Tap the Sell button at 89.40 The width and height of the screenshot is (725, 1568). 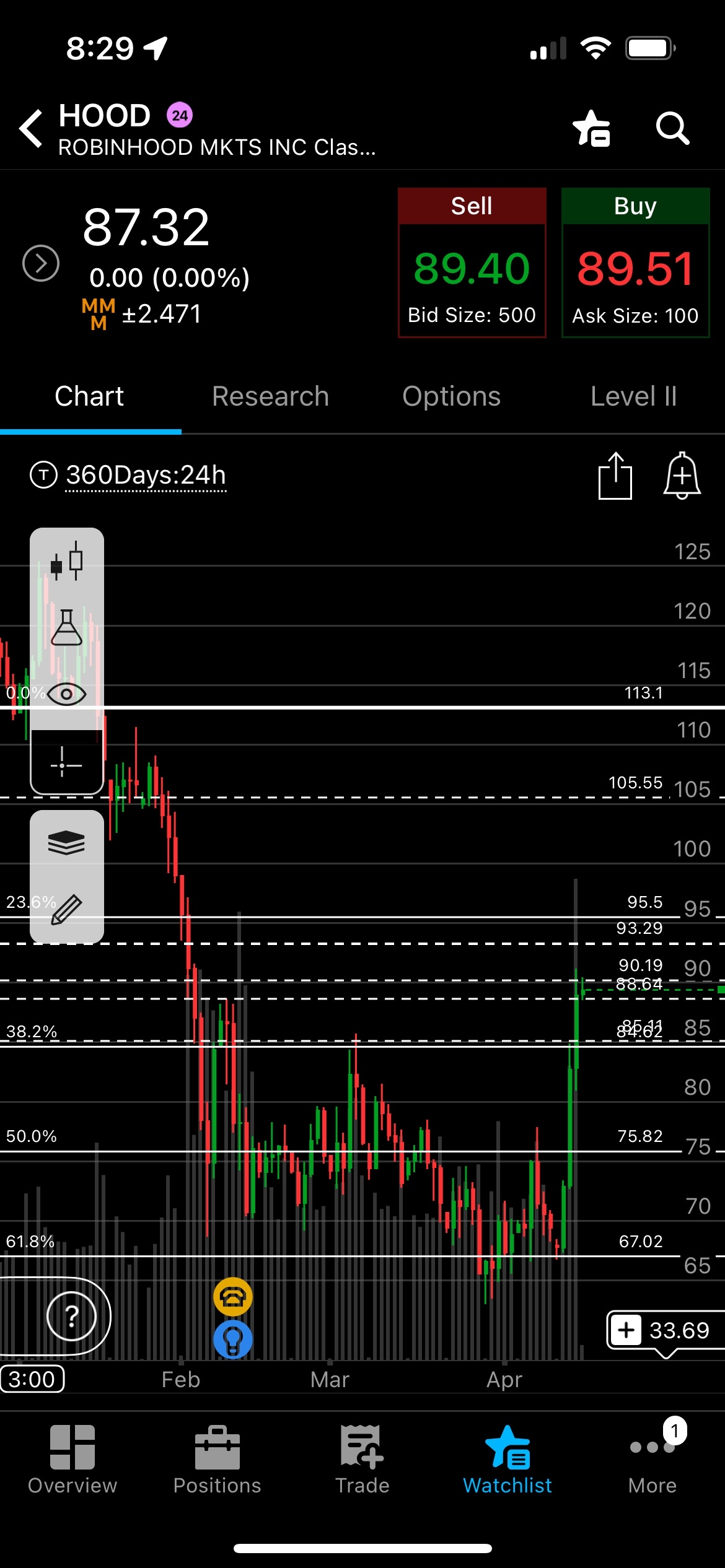pos(472,263)
